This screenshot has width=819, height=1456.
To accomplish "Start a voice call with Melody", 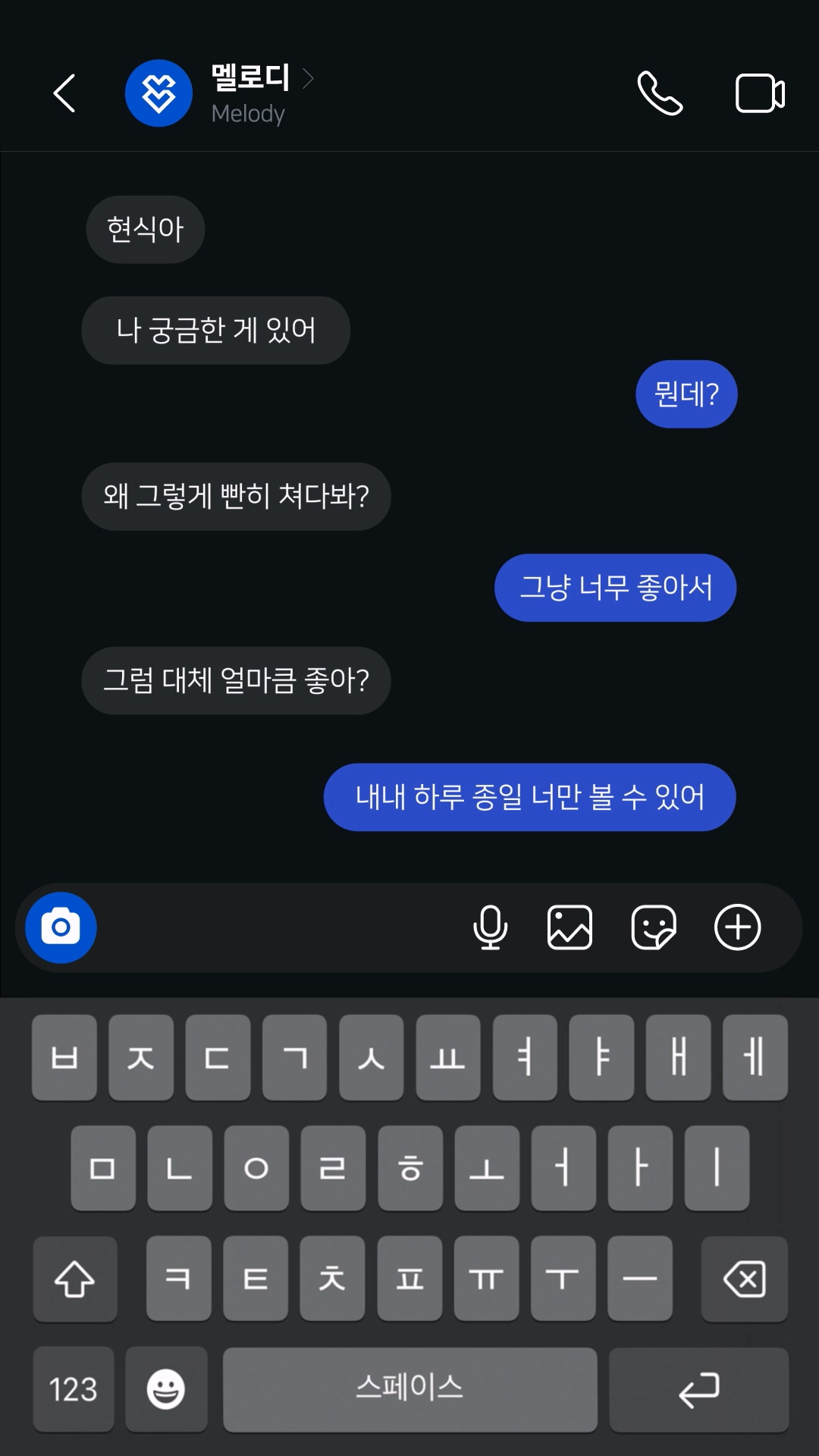I will [660, 93].
